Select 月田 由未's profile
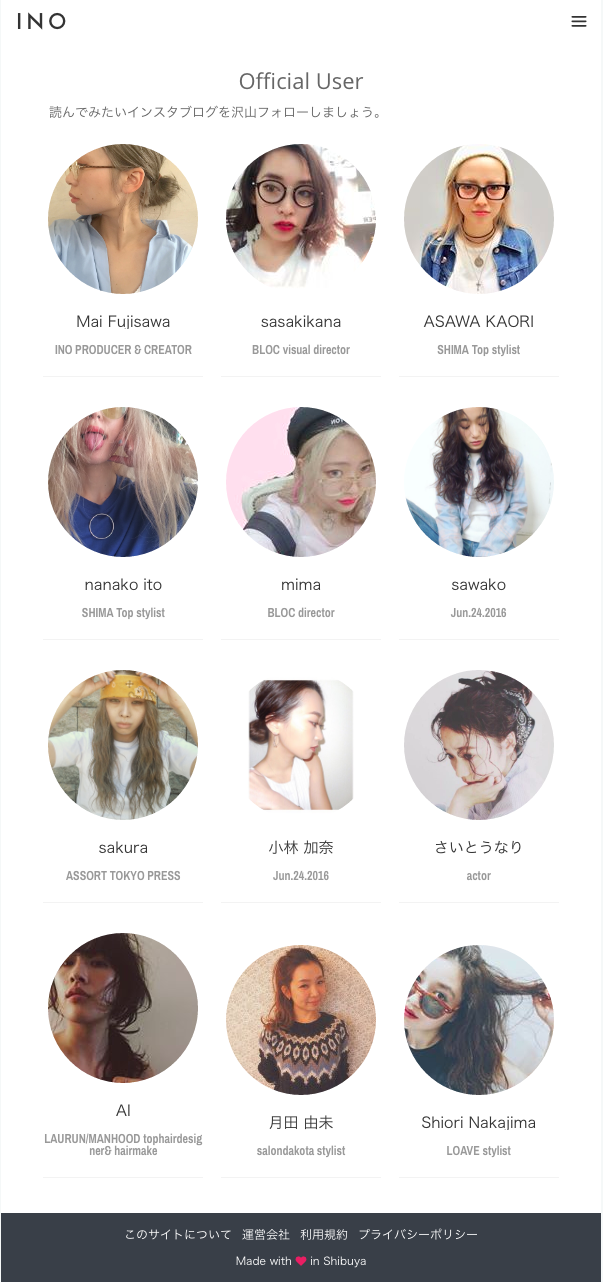Viewport: 603px width, 1282px height. pos(301,1021)
